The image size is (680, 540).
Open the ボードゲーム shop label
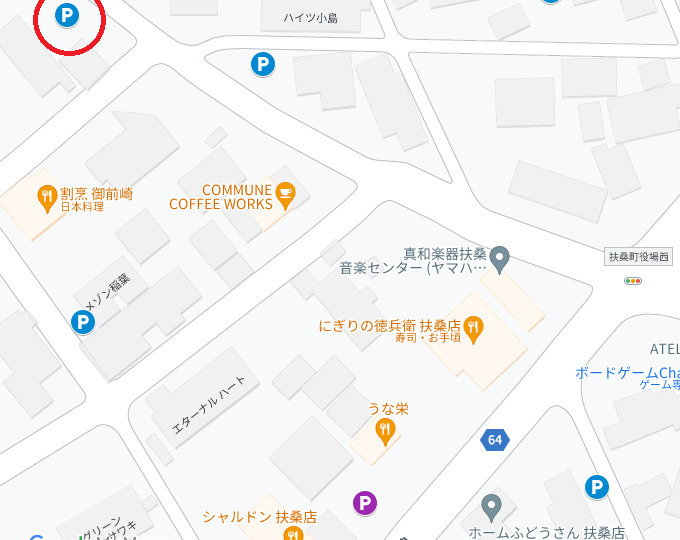click(627, 373)
